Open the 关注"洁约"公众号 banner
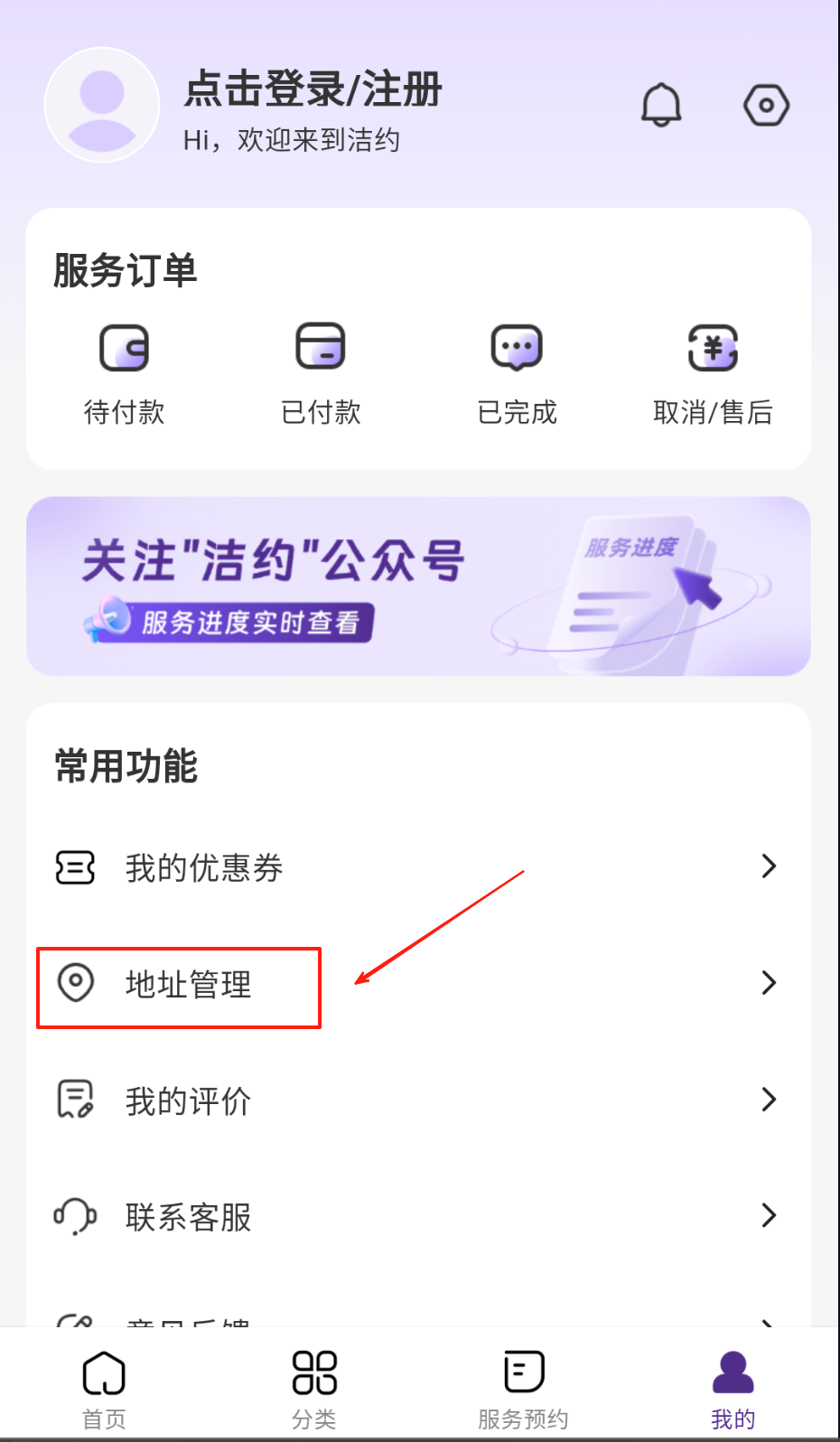The height and width of the screenshot is (1442, 840). click(x=418, y=585)
